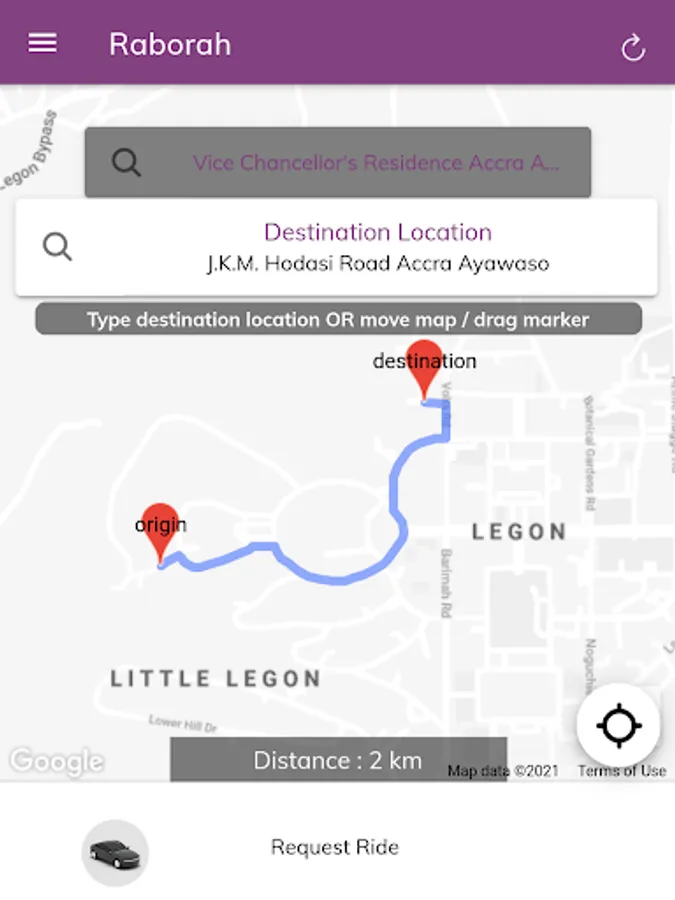Tap the refresh icon in the app bar

[x=633, y=48]
